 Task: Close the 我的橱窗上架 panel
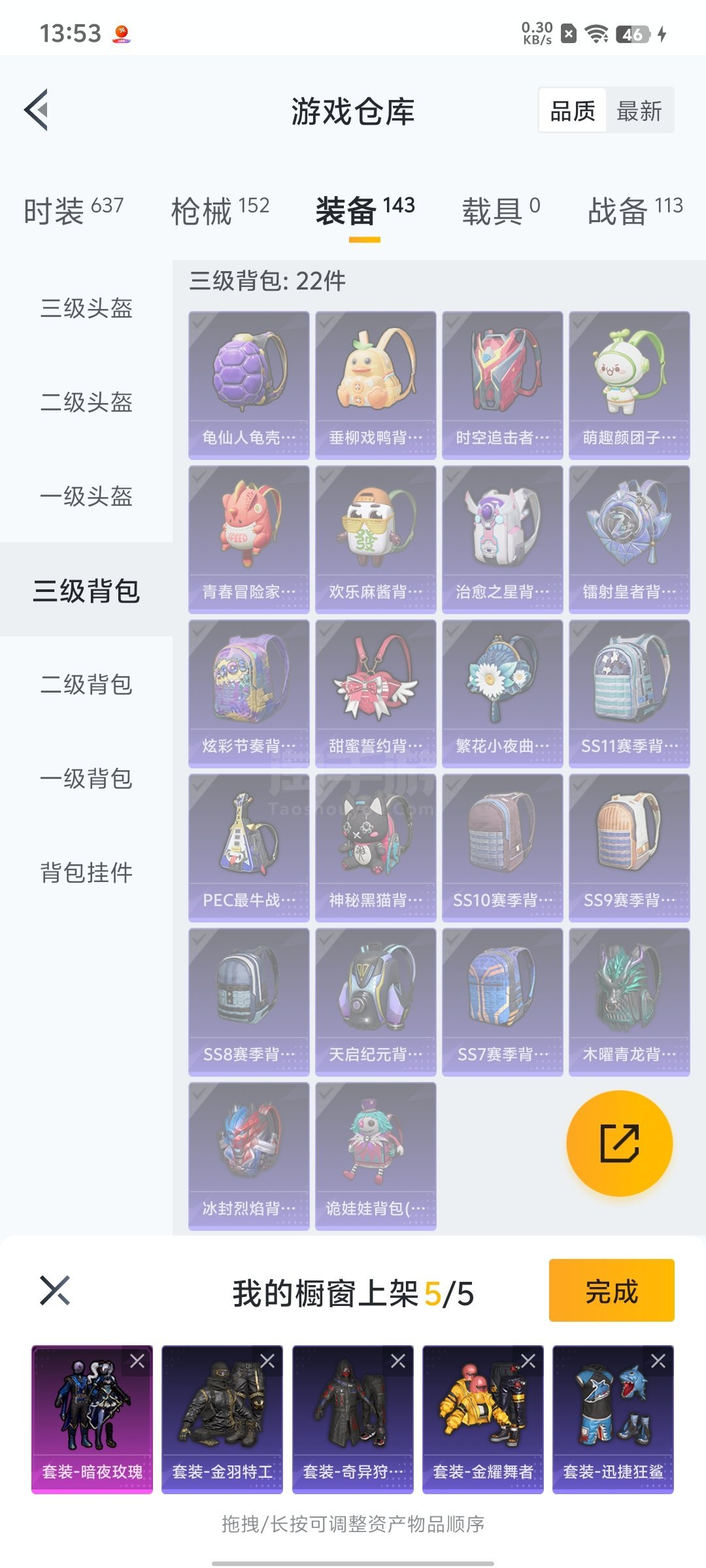[55, 1290]
